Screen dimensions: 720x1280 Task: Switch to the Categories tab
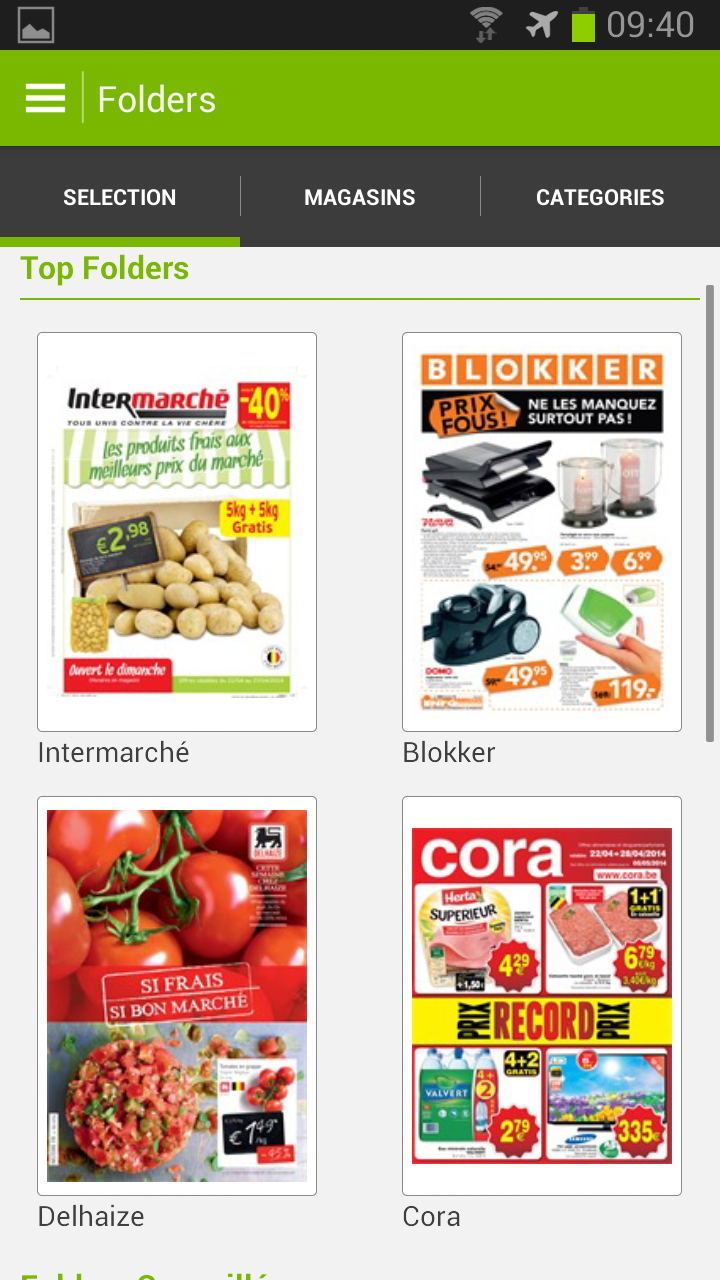tap(600, 197)
